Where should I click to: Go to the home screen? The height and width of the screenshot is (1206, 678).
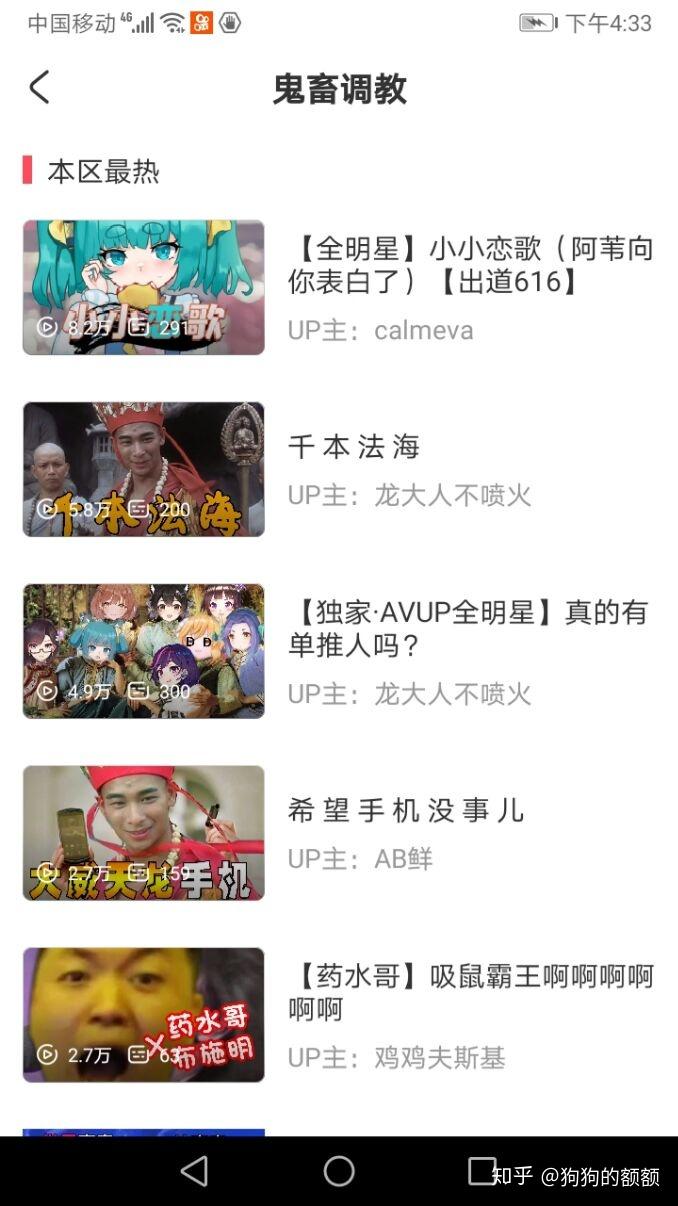click(x=339, y=1171)
